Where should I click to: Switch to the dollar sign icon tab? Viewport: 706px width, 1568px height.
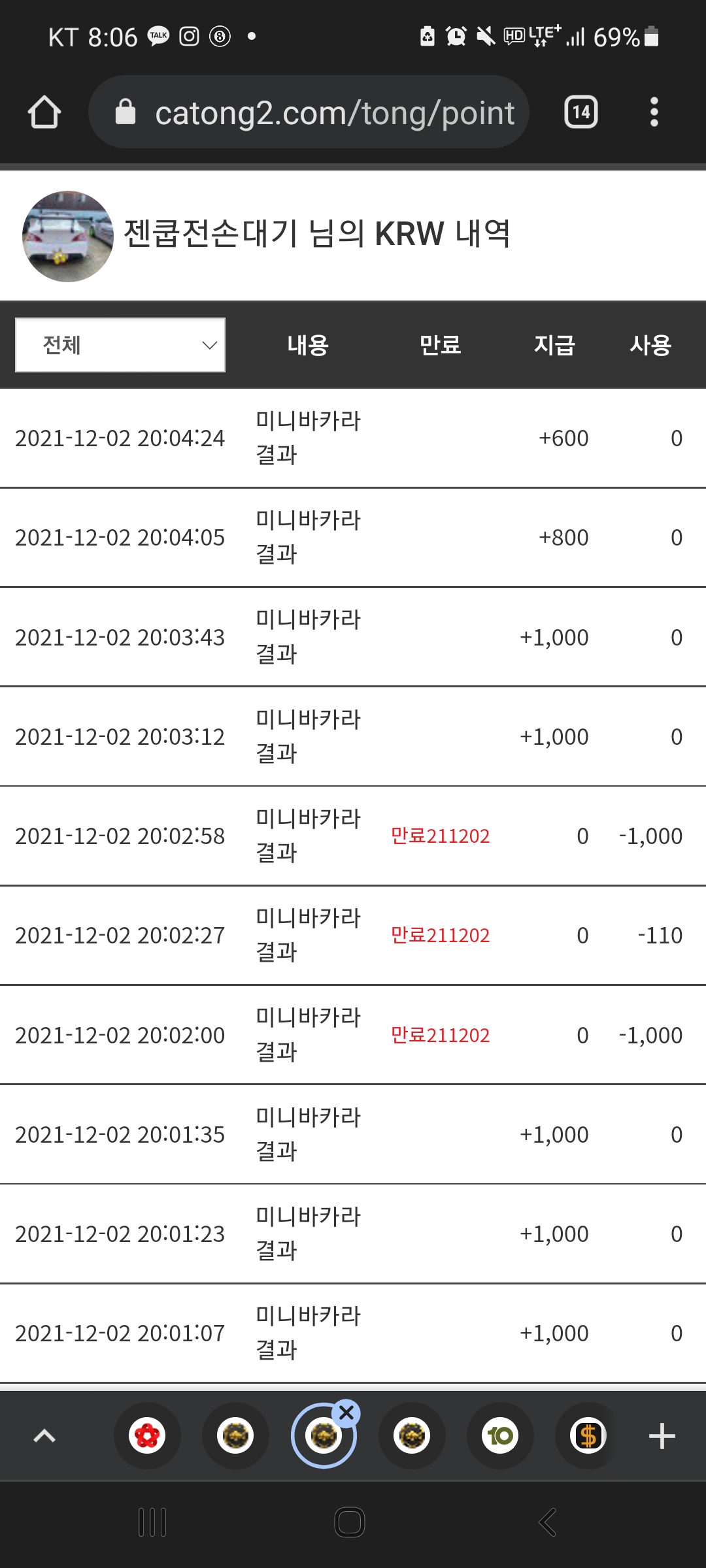[588, 1436]
